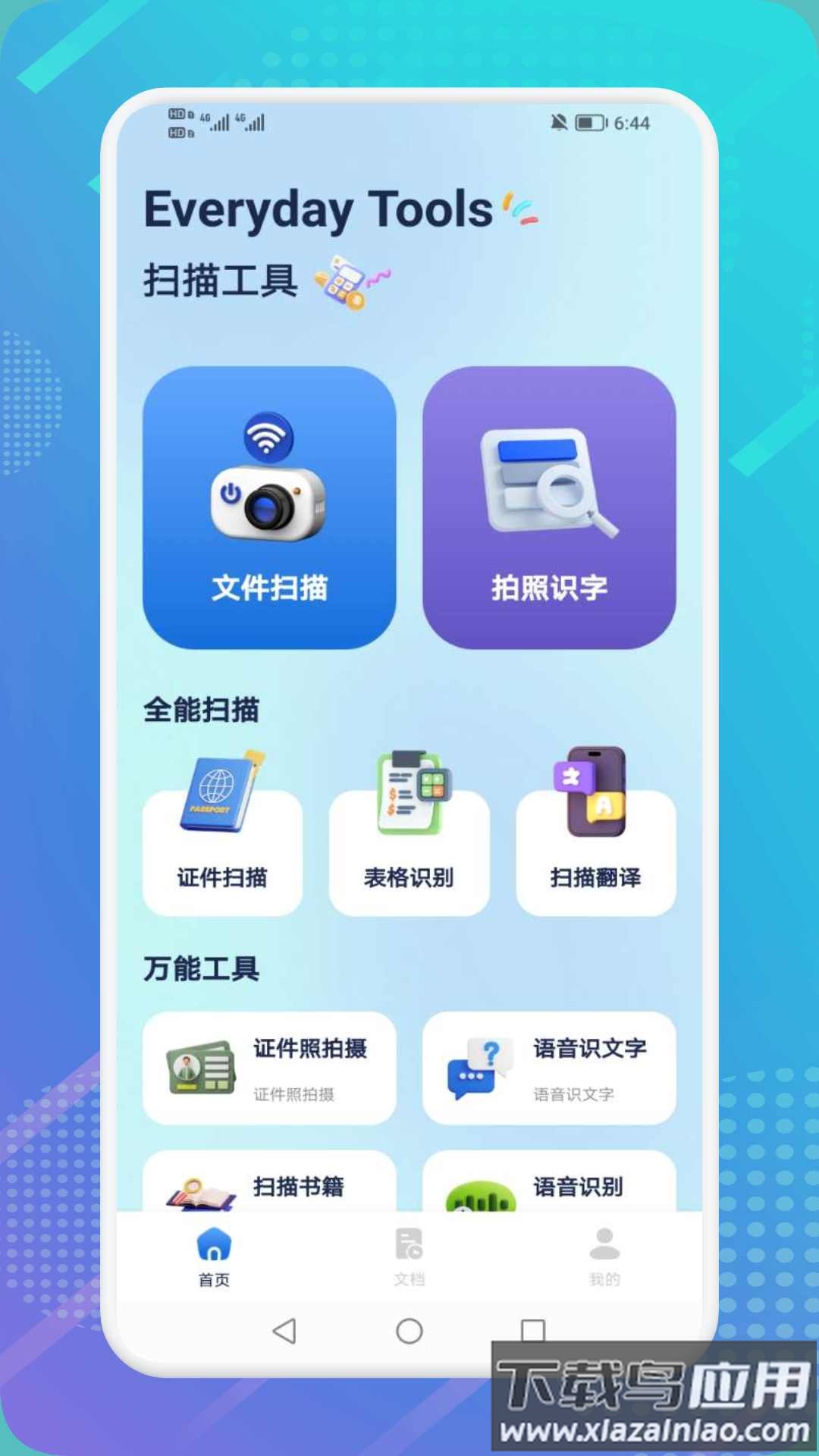Viewport: 819px width, 1456px height.
Task: Tap the 全能扫描 section heading
Action: pos(203,711)
